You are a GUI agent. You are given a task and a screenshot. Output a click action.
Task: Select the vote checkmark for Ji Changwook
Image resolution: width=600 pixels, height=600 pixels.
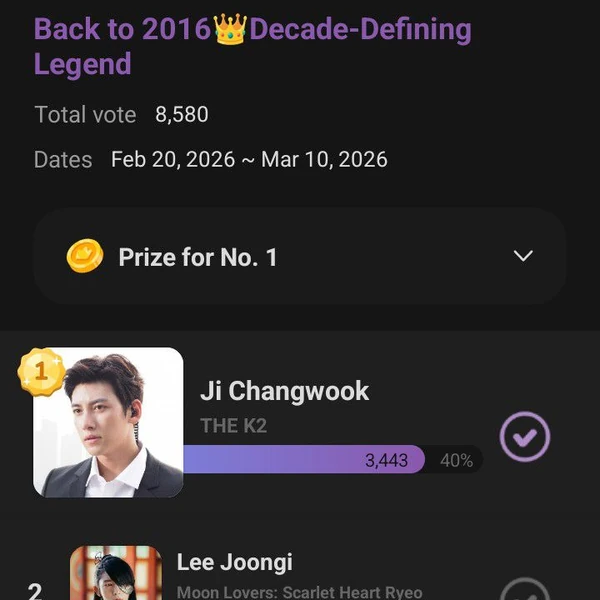pos(524,436)
